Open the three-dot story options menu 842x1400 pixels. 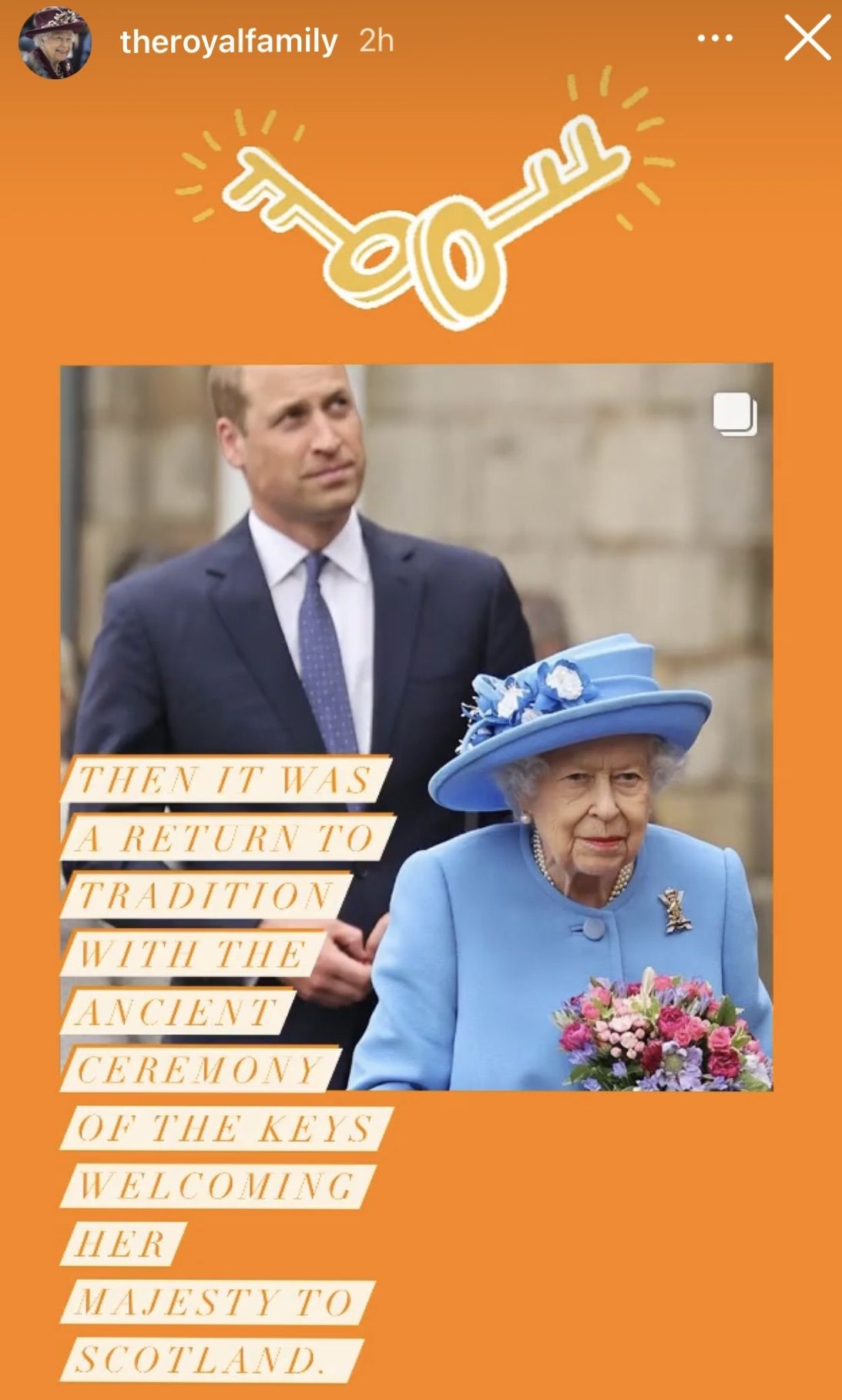coord(715,39)
